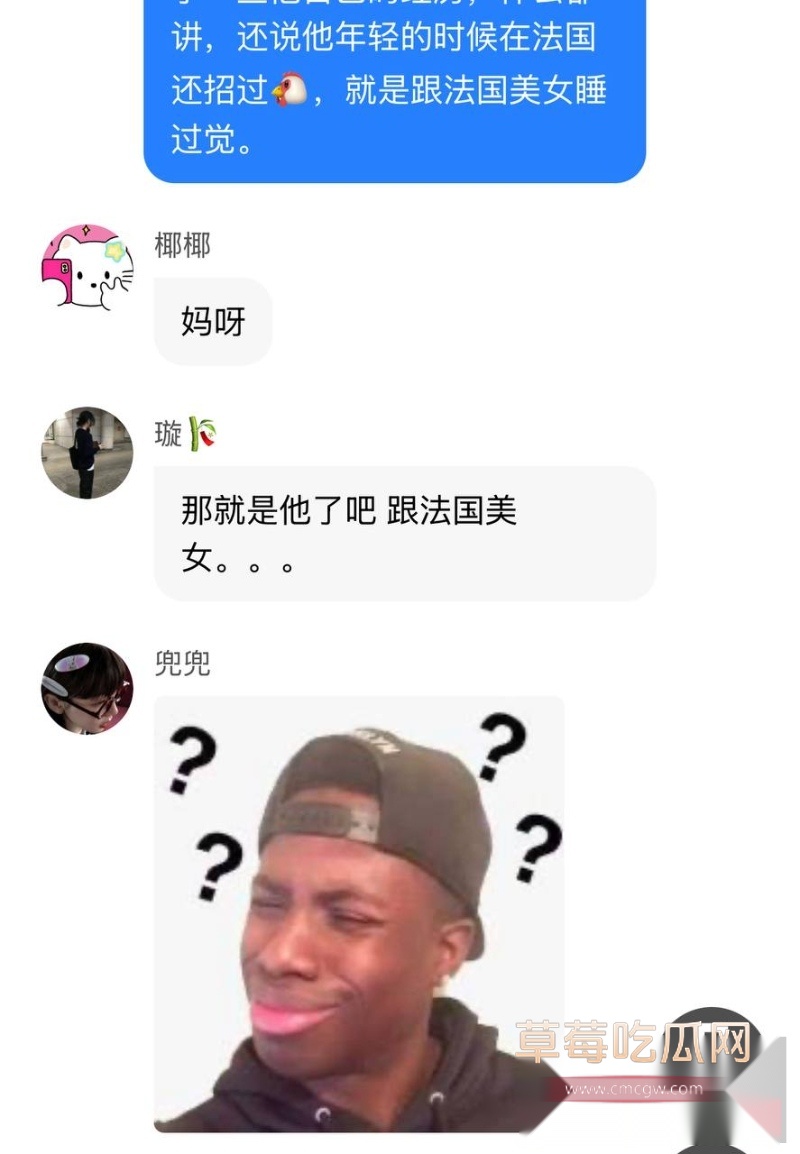Select the 妈呀 message bubble
Image resolution: width=800 pixels, height=1154 pixels.
click(212, 322)
